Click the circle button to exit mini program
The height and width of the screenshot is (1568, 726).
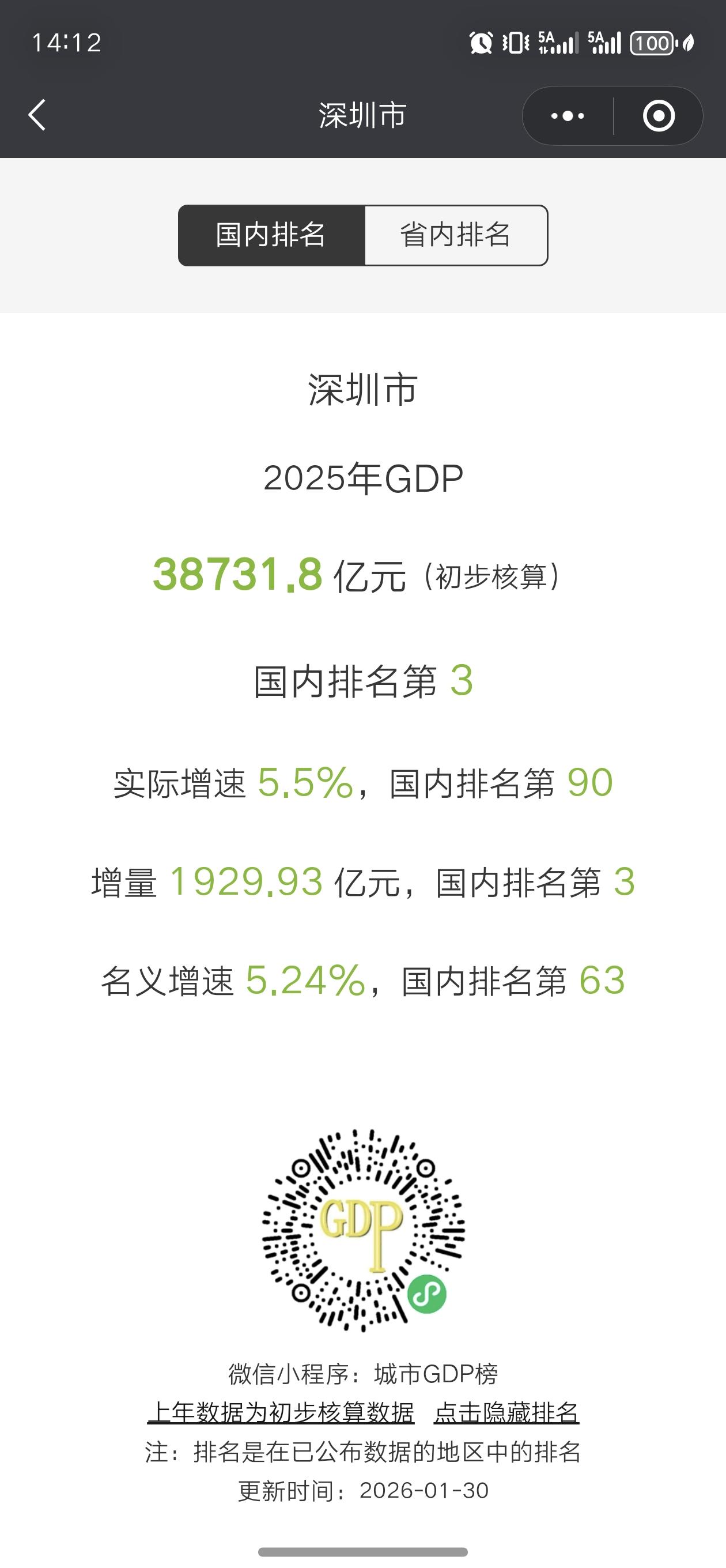659,116
